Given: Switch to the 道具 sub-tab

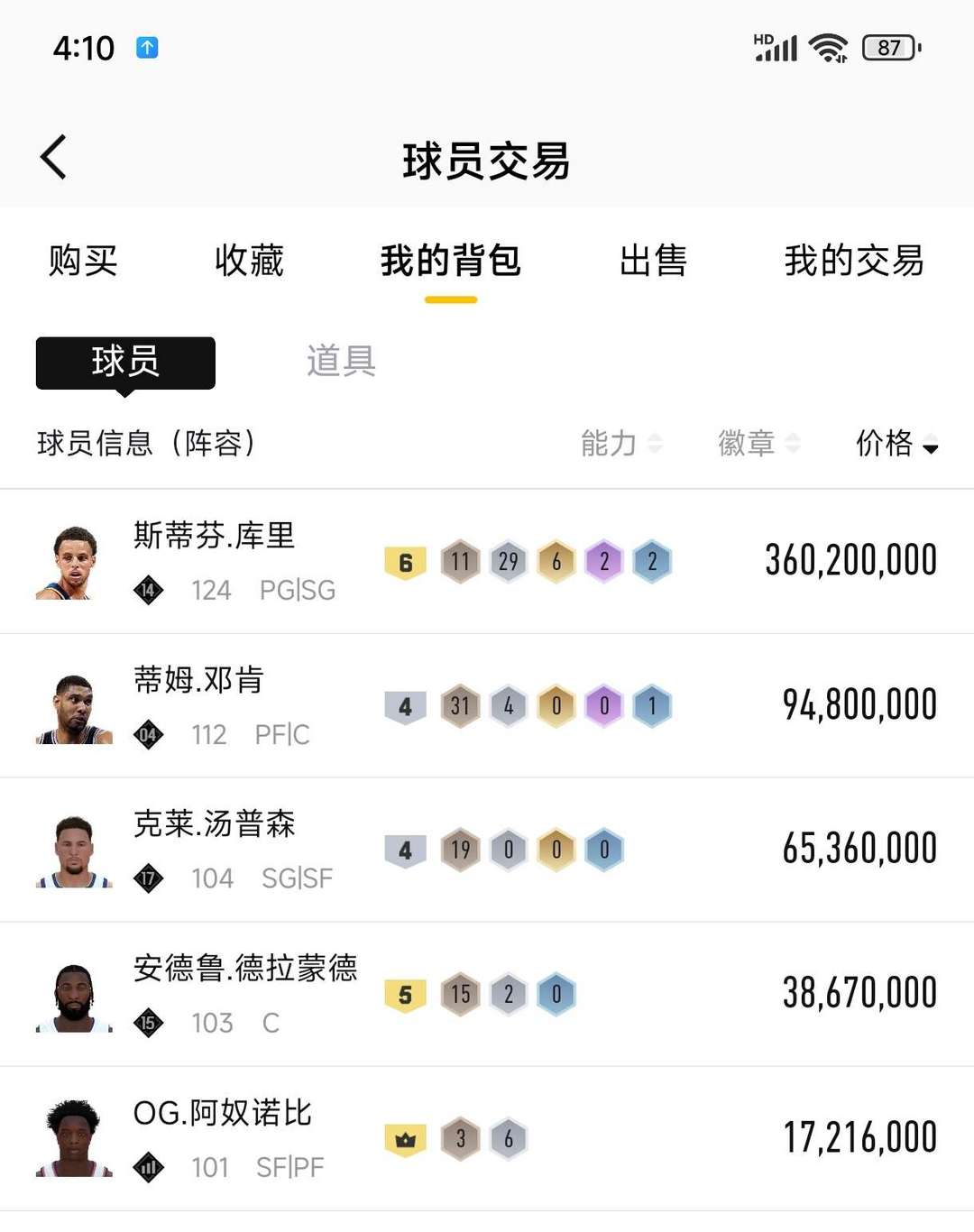Looking at the screenshot, I should pos(341,362).
